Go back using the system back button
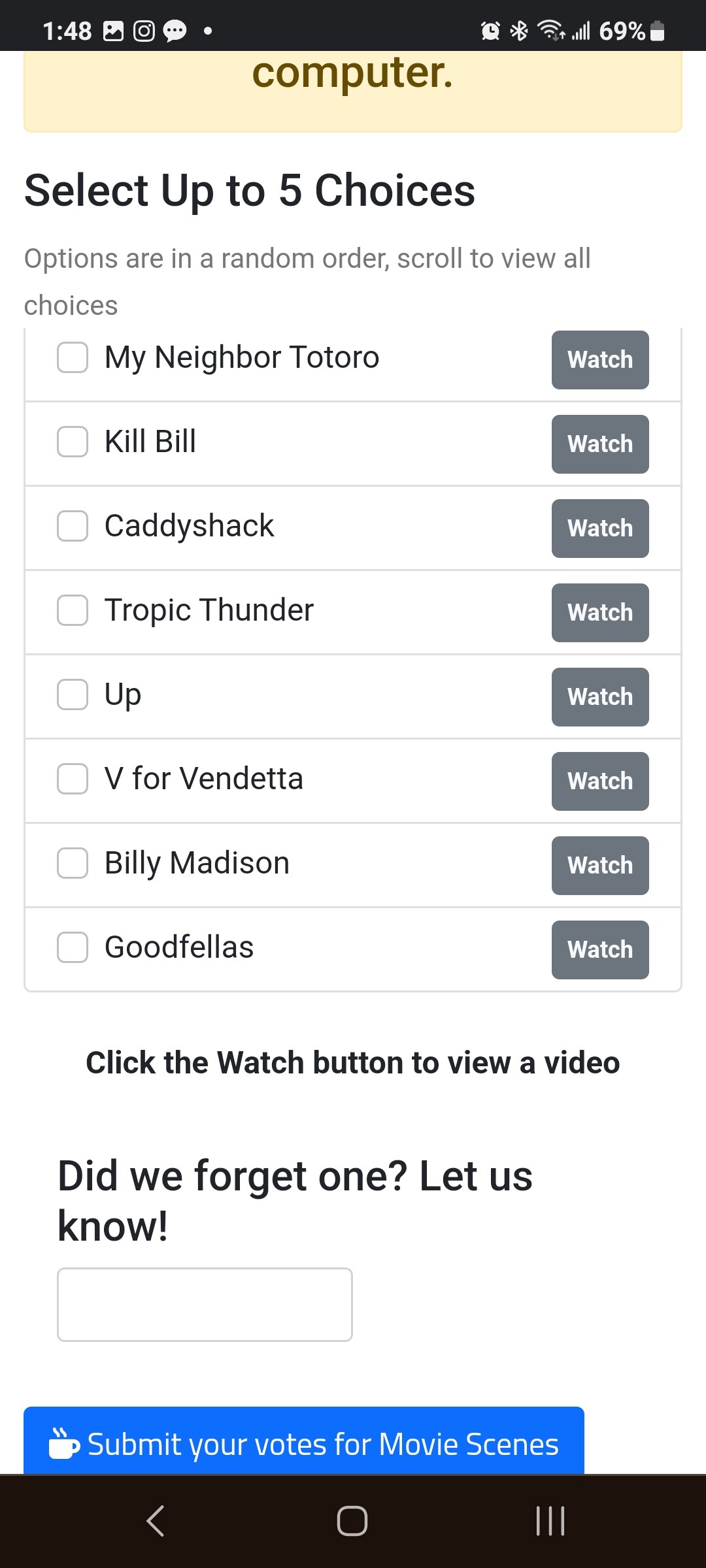The image size is (706, 1568). click(156, 1520)
